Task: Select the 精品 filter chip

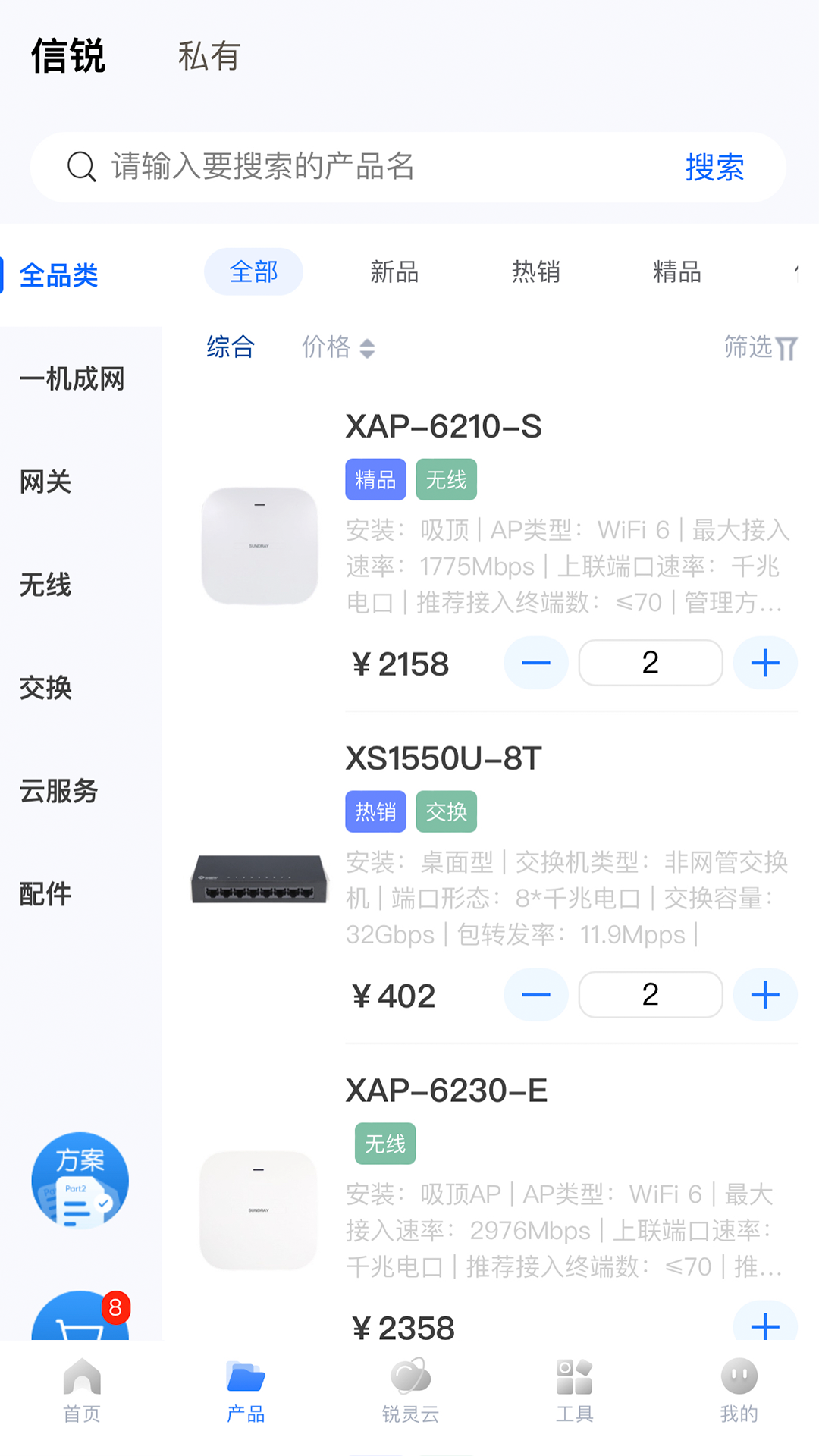Action: point(676,271)
